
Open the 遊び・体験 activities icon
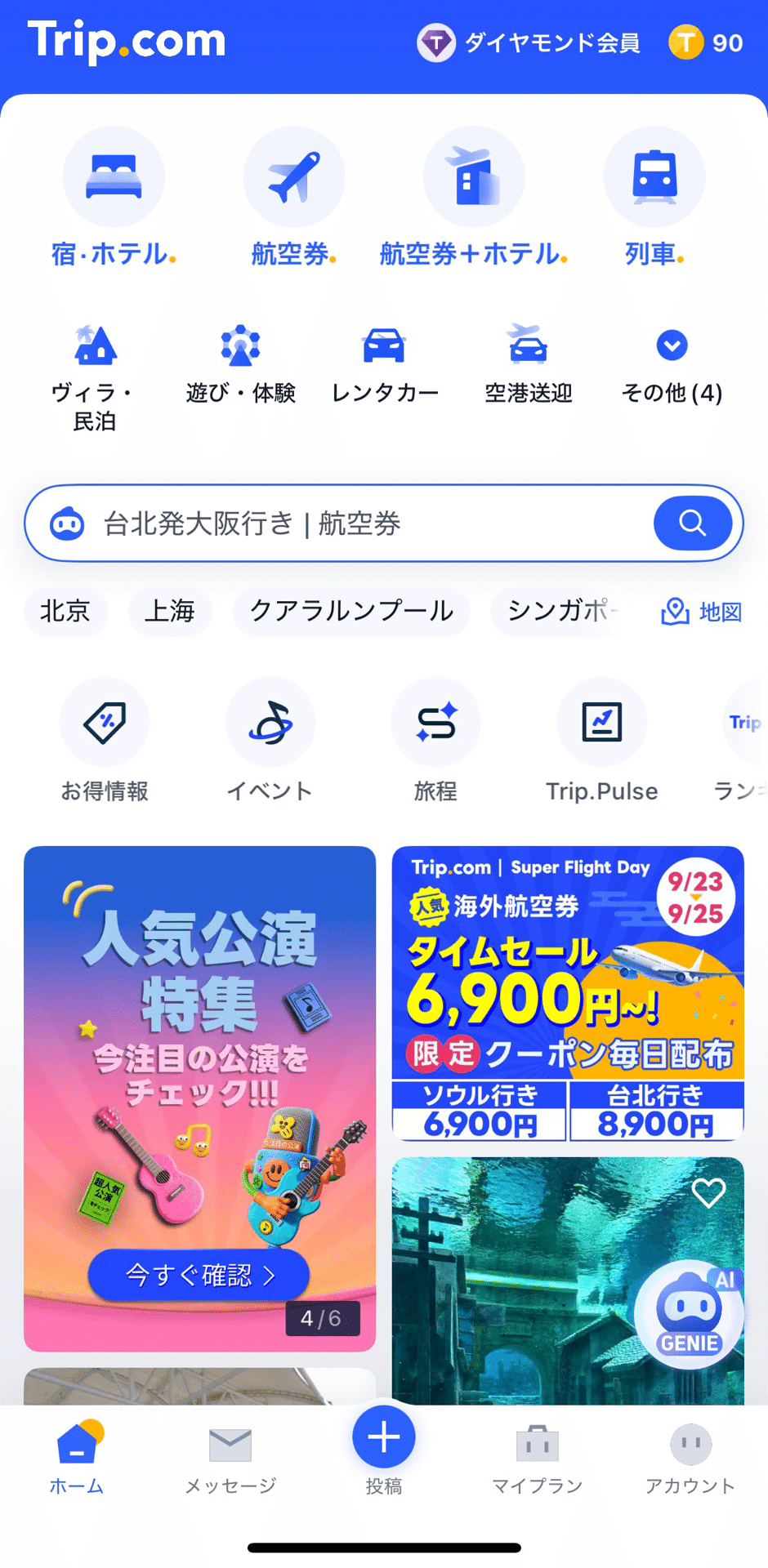pos(239,346)
